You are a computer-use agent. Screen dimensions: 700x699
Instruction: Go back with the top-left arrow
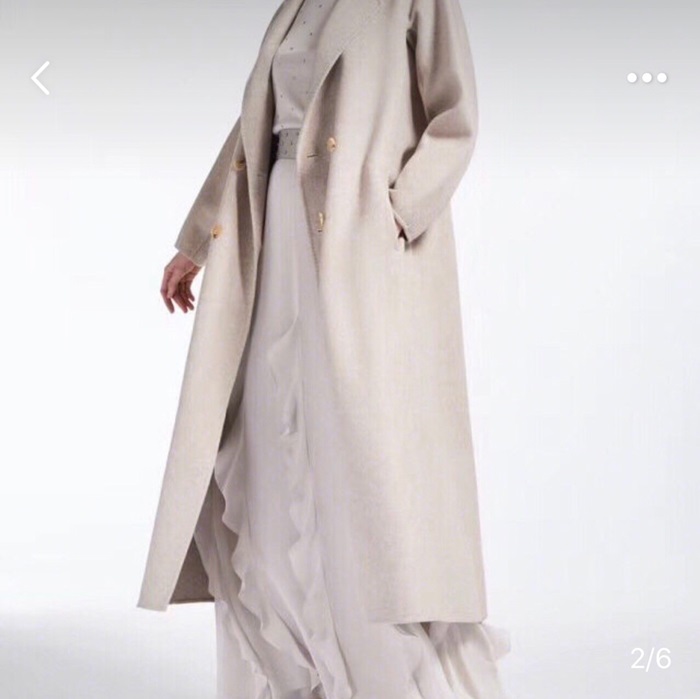point(40,78)
